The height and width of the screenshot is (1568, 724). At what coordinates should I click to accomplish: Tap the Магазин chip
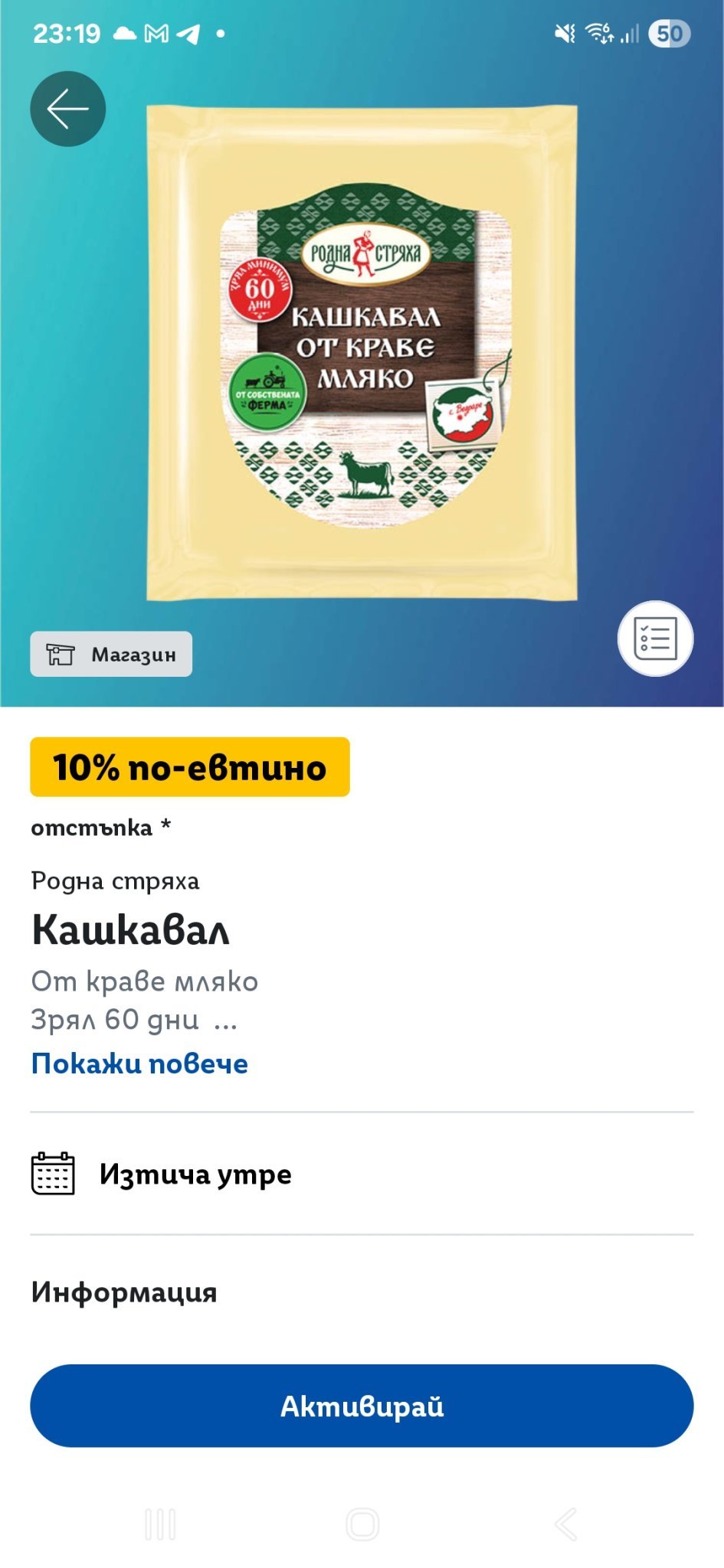111,654
